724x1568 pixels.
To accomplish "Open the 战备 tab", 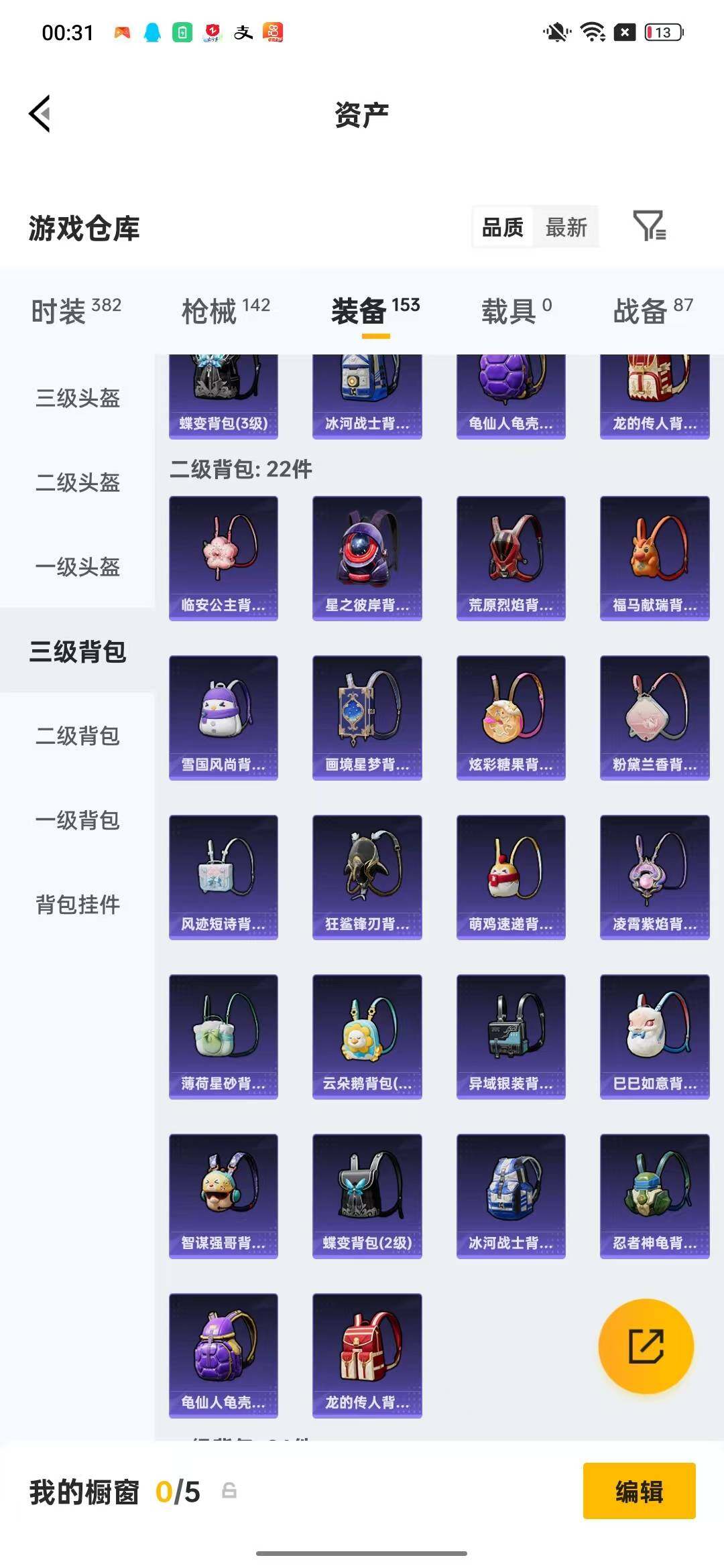I will pos(652,311).
